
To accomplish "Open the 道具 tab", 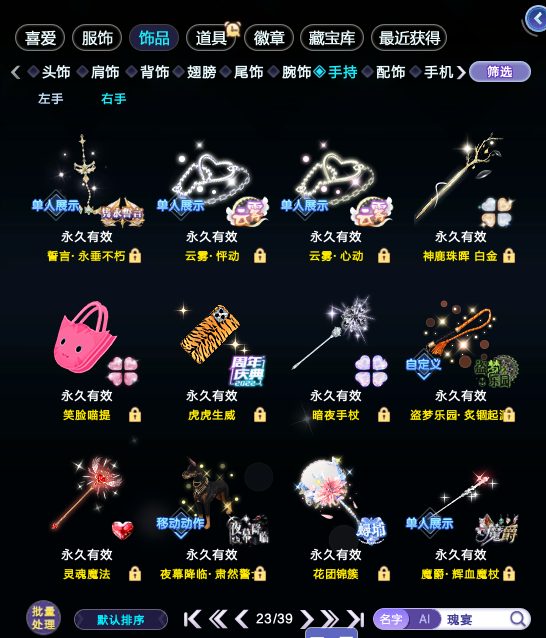I will point(211,38).
